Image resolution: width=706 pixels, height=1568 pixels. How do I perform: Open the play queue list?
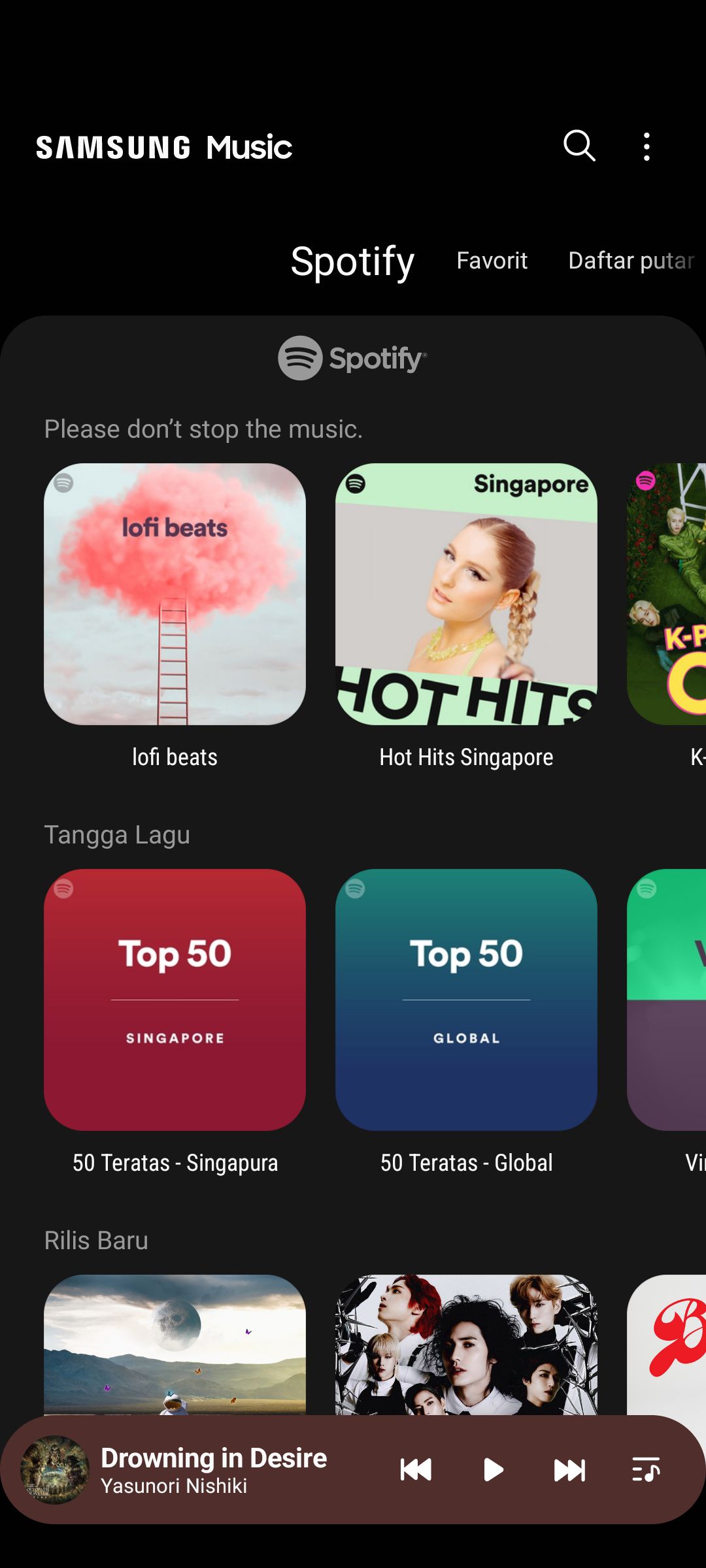(646, 1470)
